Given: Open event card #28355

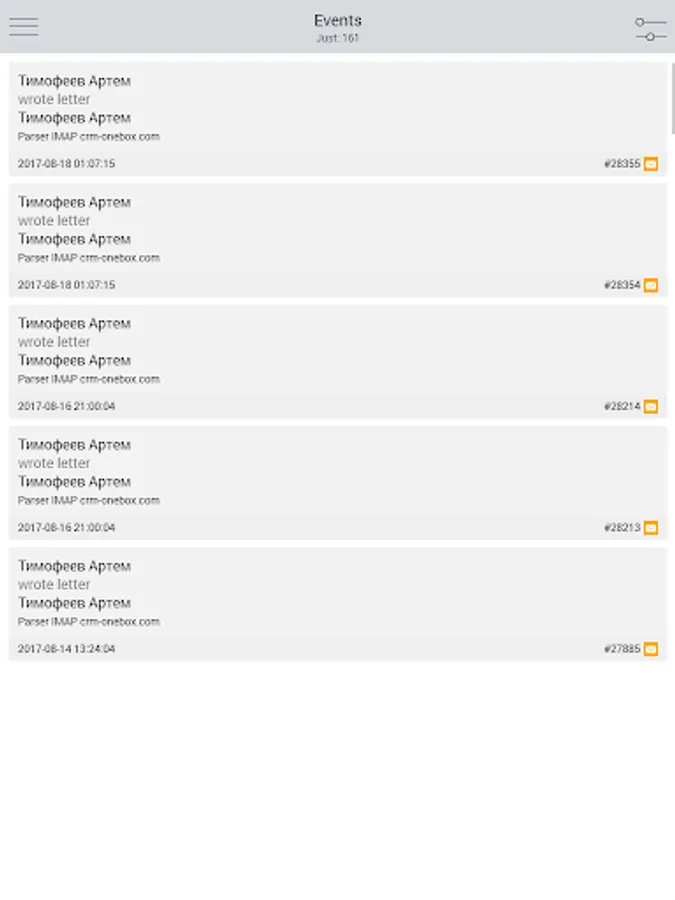Looking at the screenshot, I should point(338,119).
